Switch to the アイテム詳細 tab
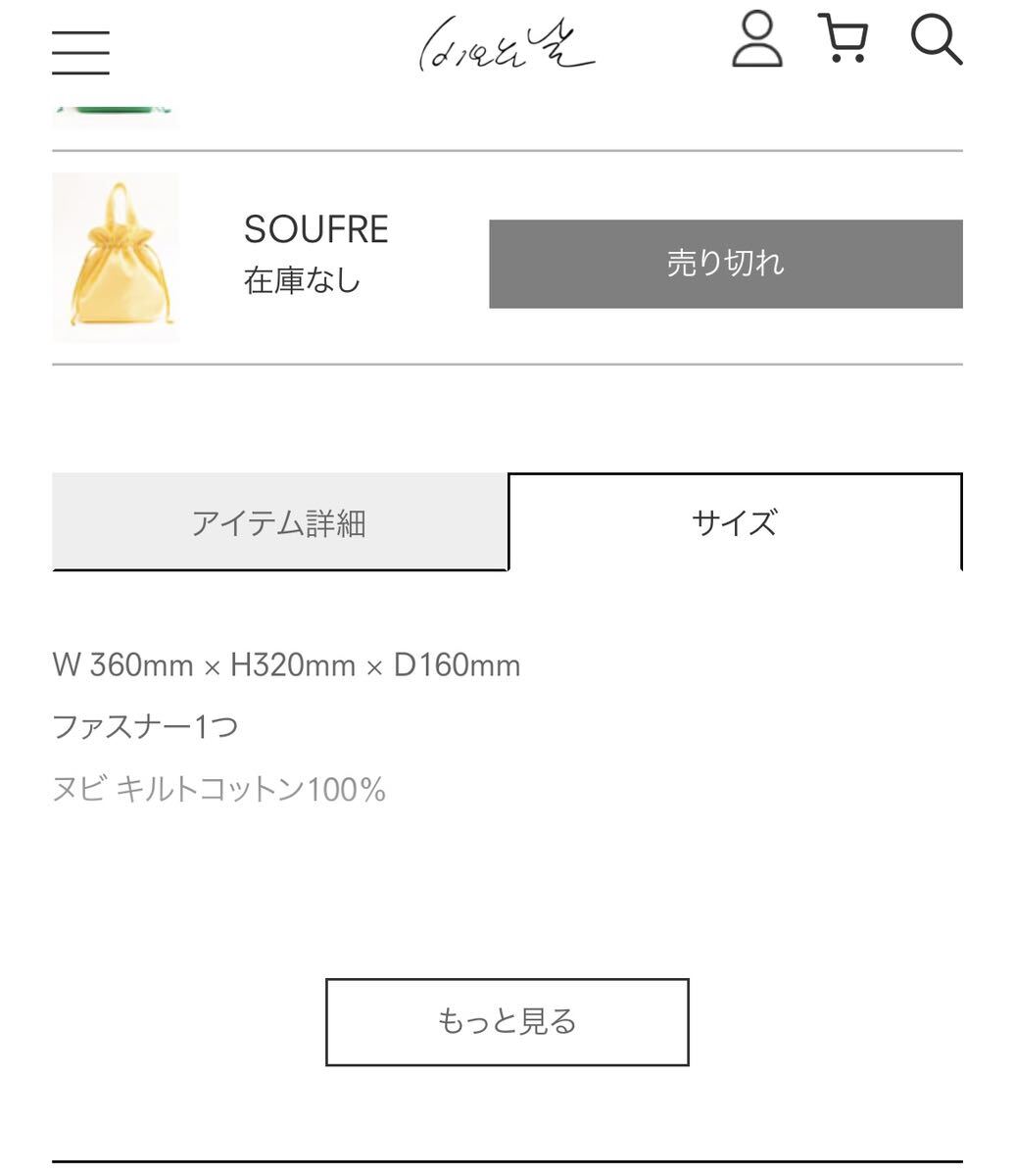The image size is (1015, 1176). (x=279, y=522)
